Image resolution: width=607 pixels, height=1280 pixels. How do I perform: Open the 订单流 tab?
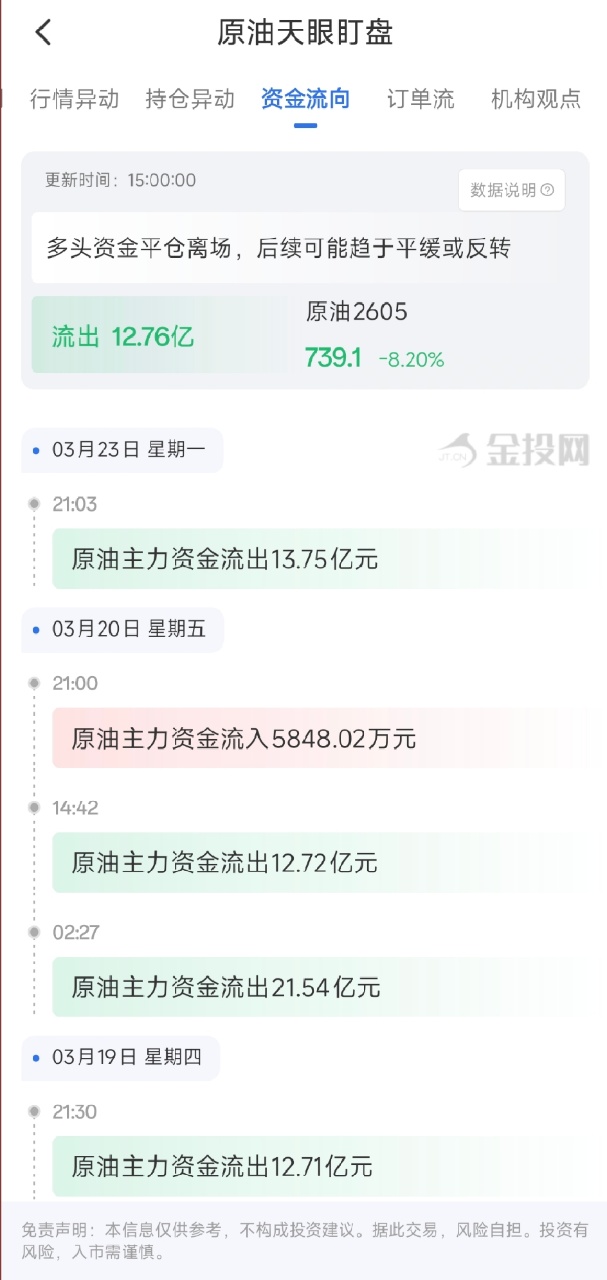click(x=420, y=99)
